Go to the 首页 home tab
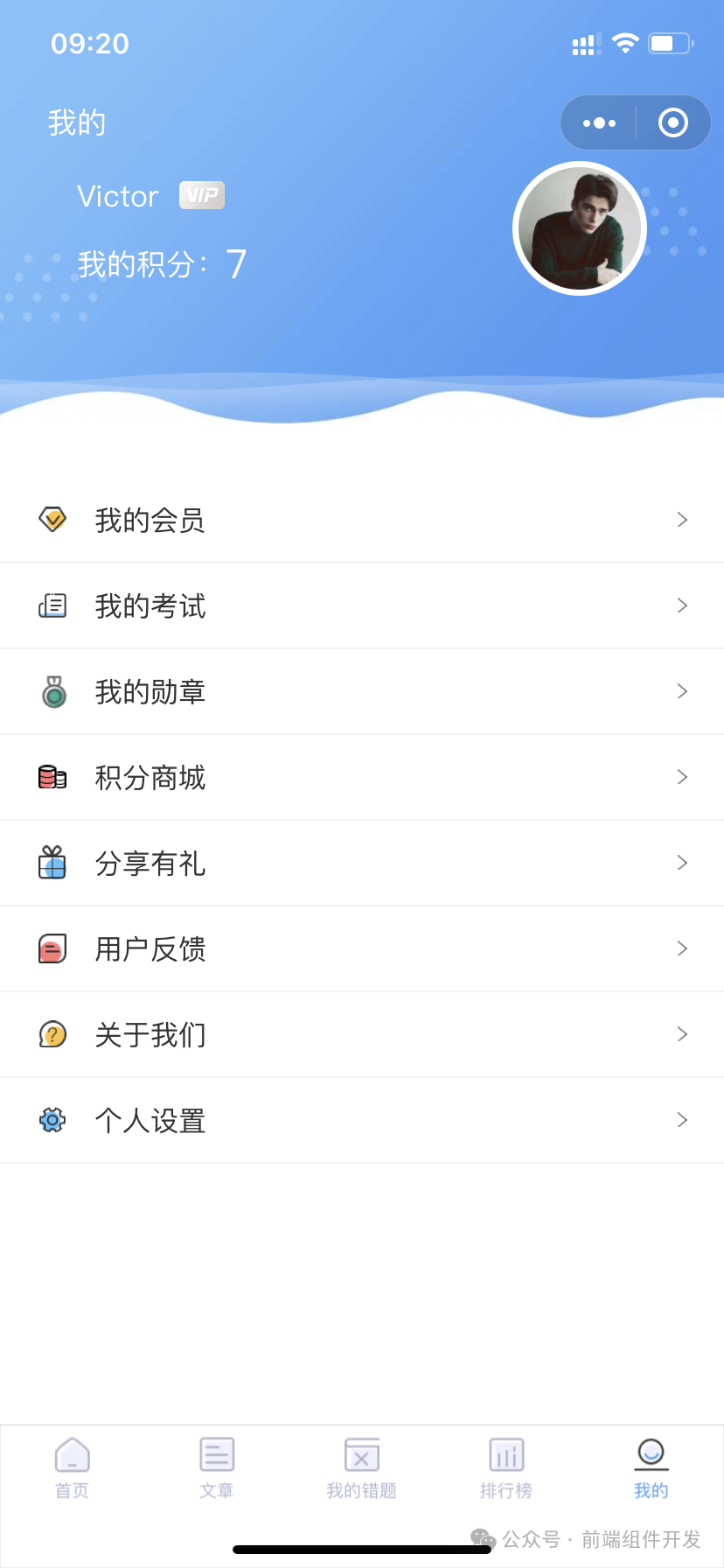The width and height of the screenshot is (724, 1568). (72, 1466)
